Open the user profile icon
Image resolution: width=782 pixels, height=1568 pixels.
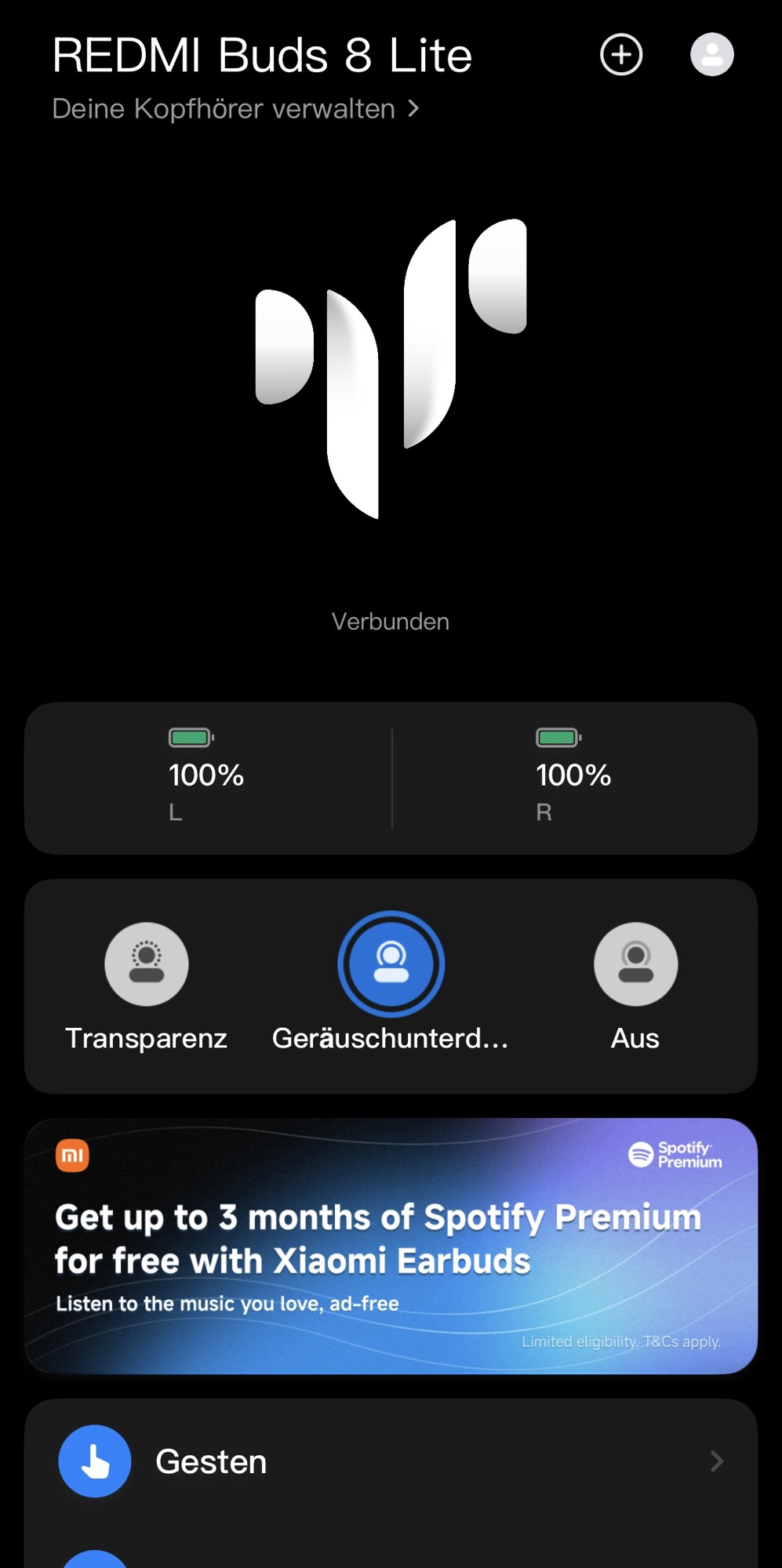(711, 55)
